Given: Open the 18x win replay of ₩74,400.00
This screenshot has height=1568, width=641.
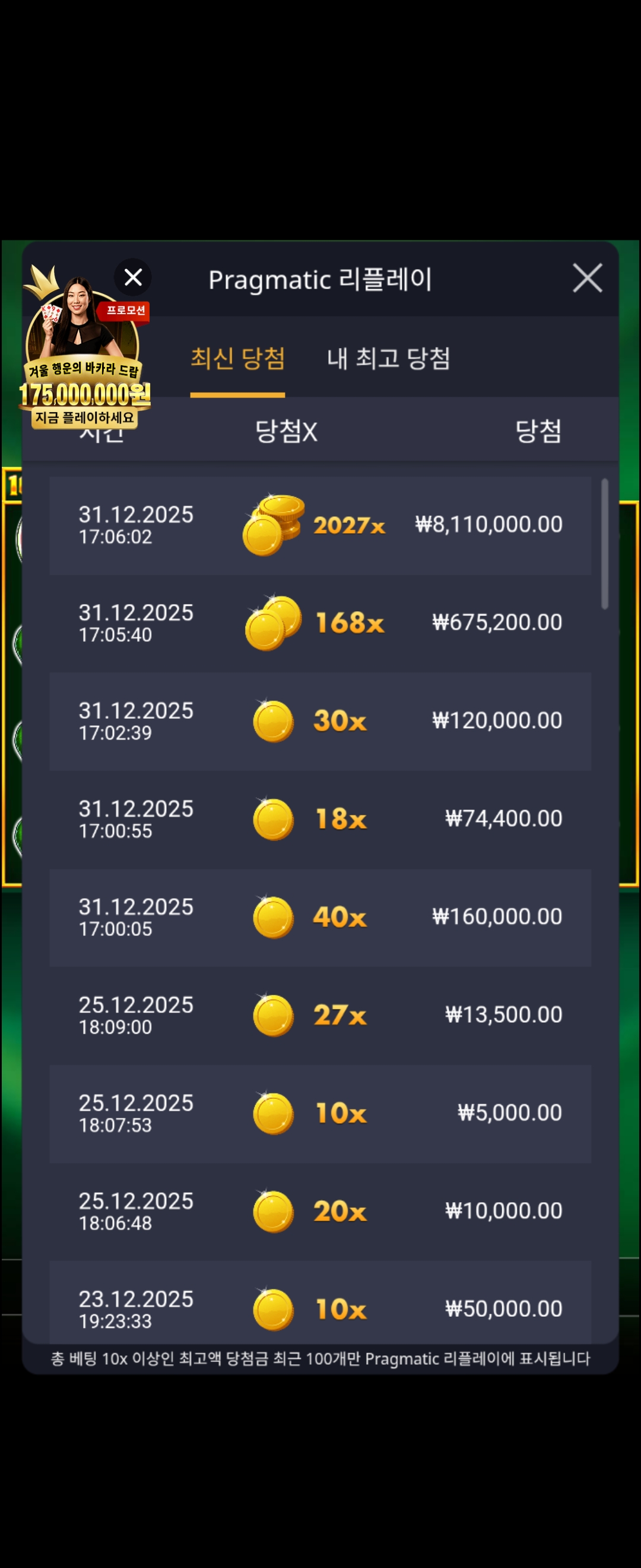Looking at the screenshot, I should (x=320, y=819).
